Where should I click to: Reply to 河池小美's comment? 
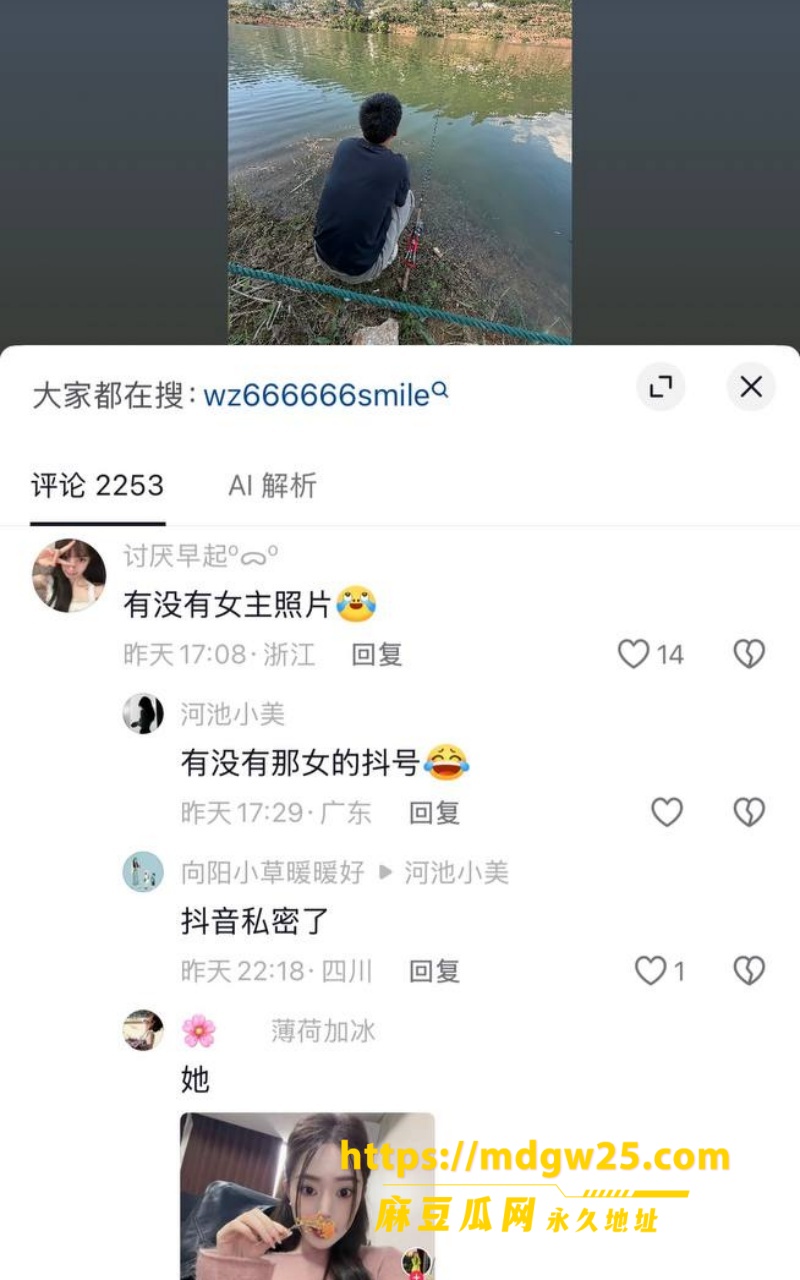434,813
